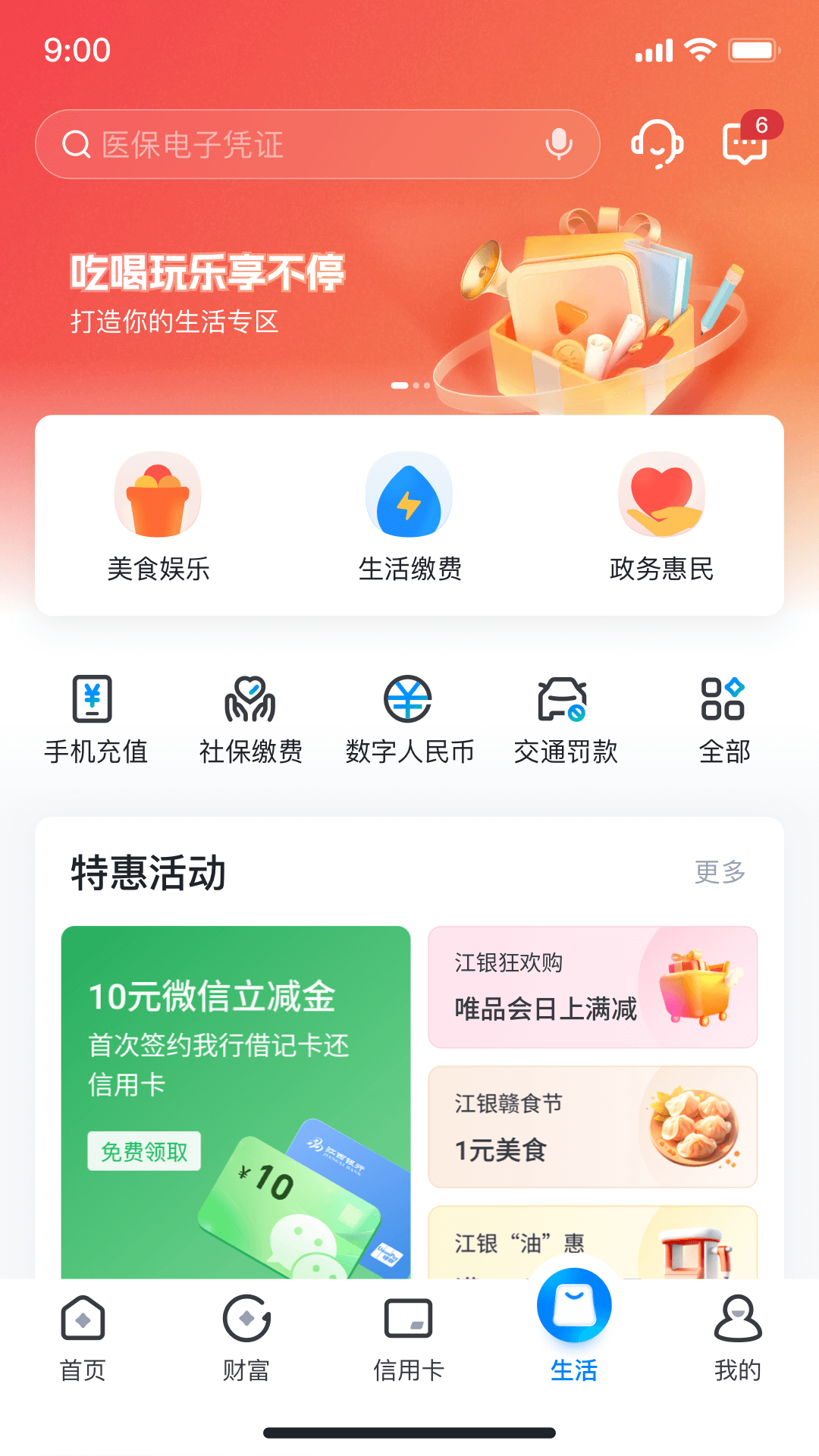This screenshot has height=1456, width=819.
Task: Tap 免费领取 on the WeChat coupon card
Action: click(144, 1151)
